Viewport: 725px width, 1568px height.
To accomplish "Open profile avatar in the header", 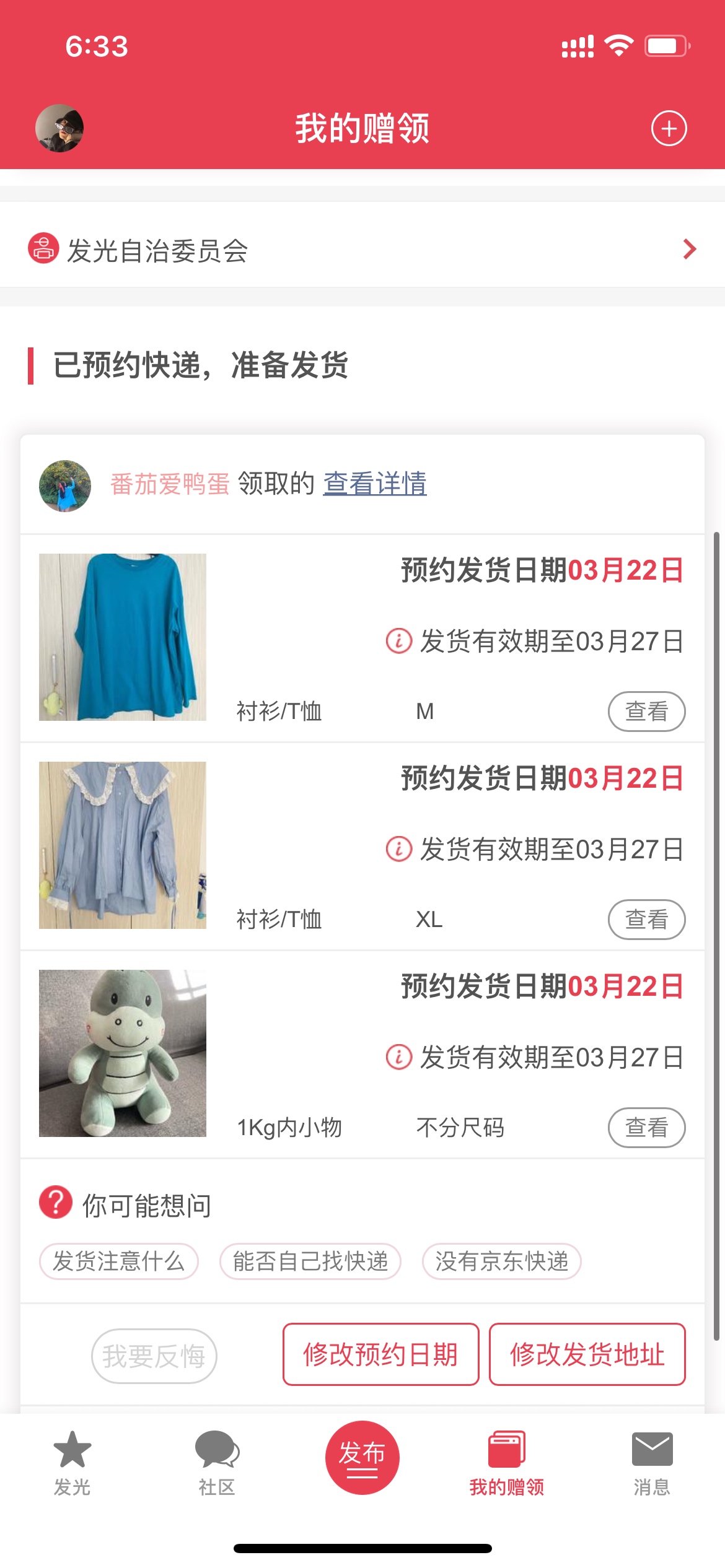I will click(x=59, y=128).
